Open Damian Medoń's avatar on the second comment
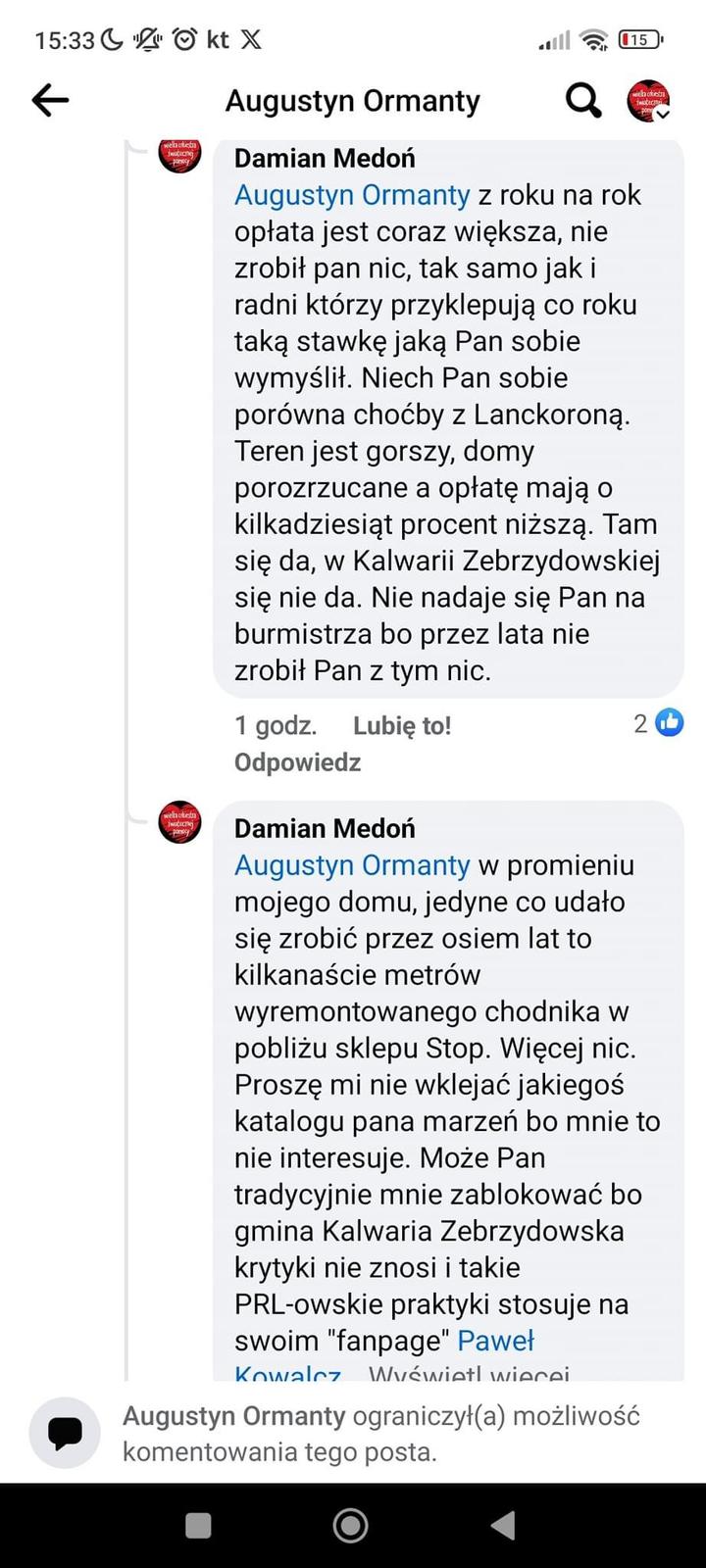 [x=179, y=822]
